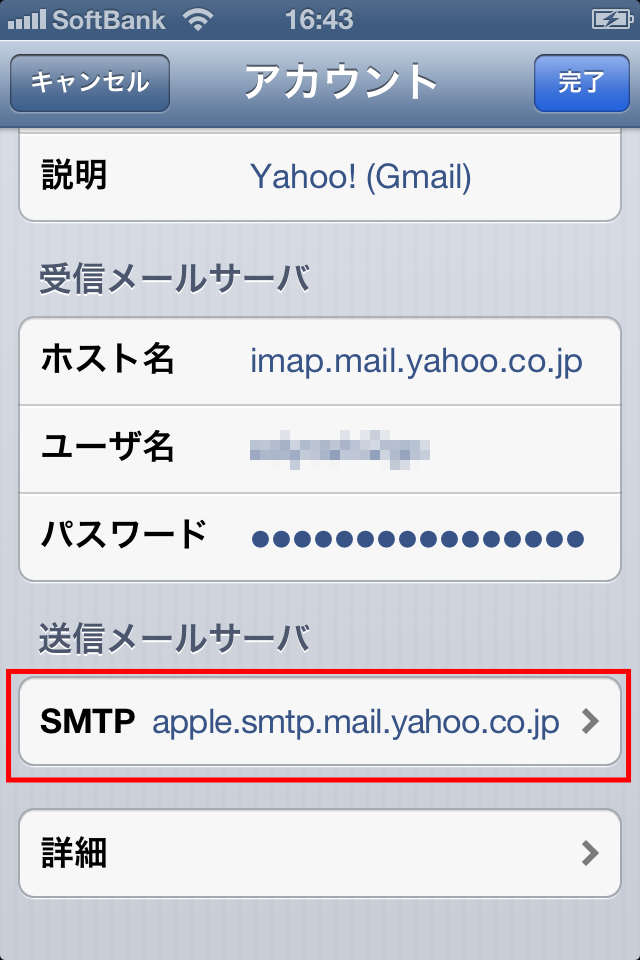Confirm with the 完了 button
640x960 pixels.
[x=581, y=83]
